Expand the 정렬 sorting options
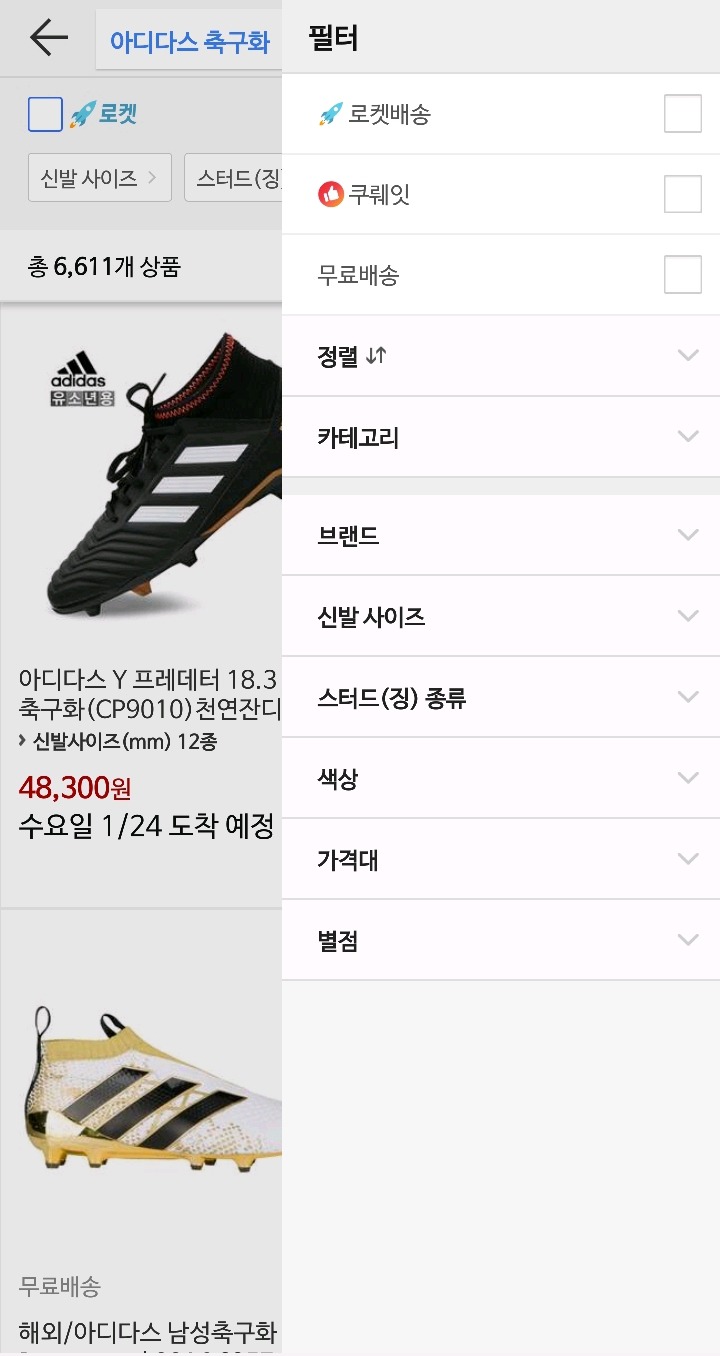Screen dimensions: 720x1356 pyautogui.click(x=500, y=356)
